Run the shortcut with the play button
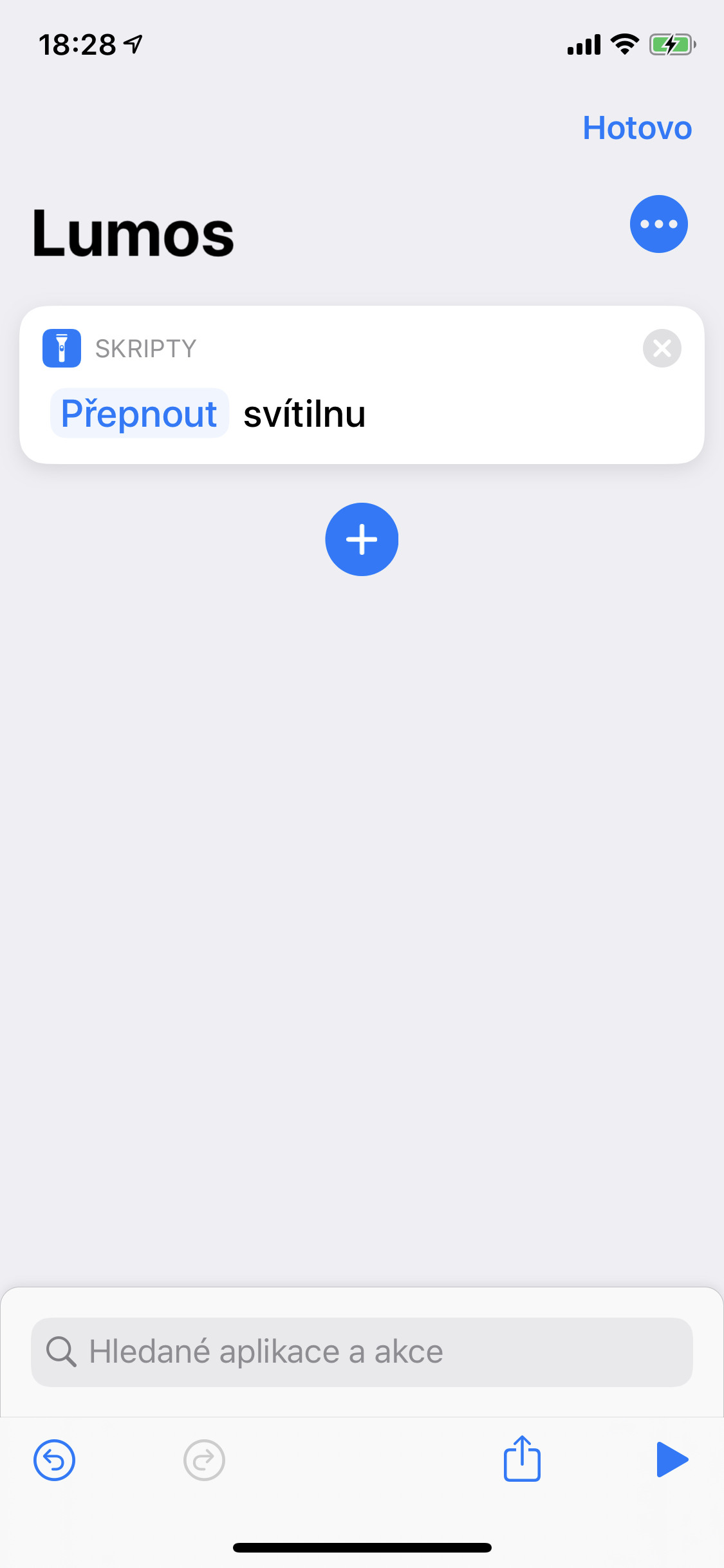 click(672, 1459)
